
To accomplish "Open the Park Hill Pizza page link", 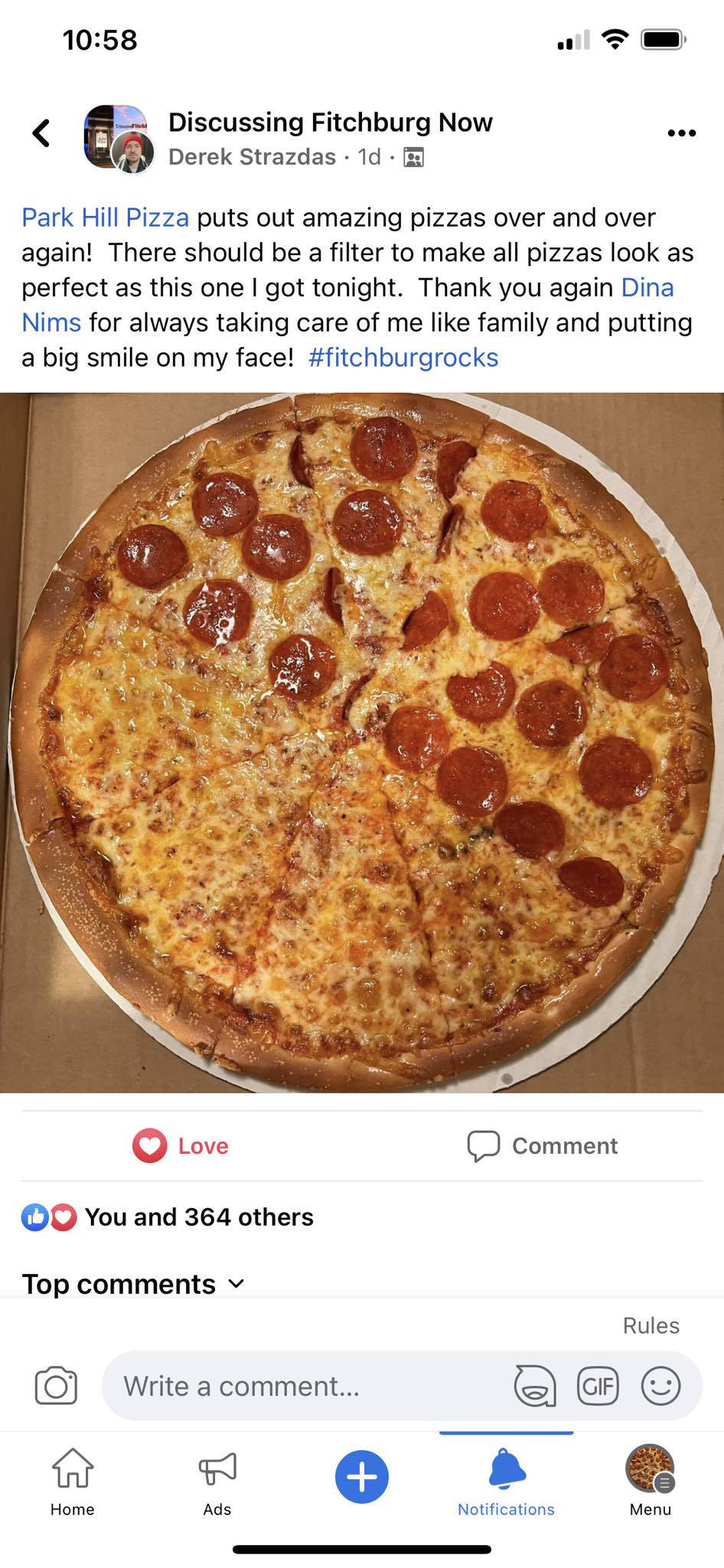I will (105, 217).
